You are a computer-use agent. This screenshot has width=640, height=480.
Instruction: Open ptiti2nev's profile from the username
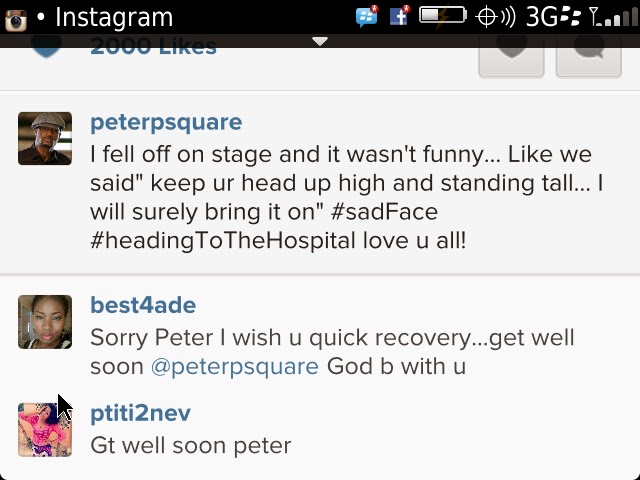coord(140,413)
